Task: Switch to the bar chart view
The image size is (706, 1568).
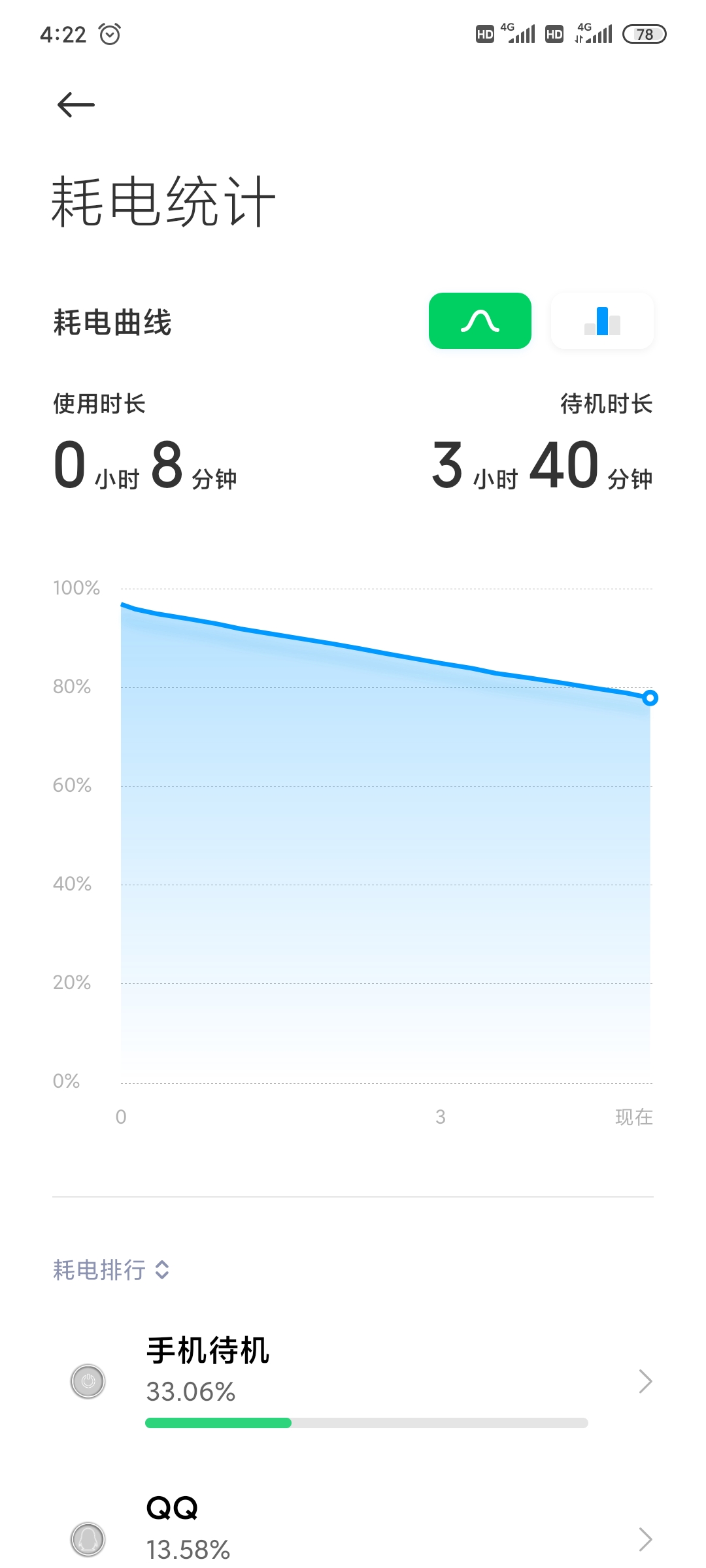Action: [x=602, y=321]
